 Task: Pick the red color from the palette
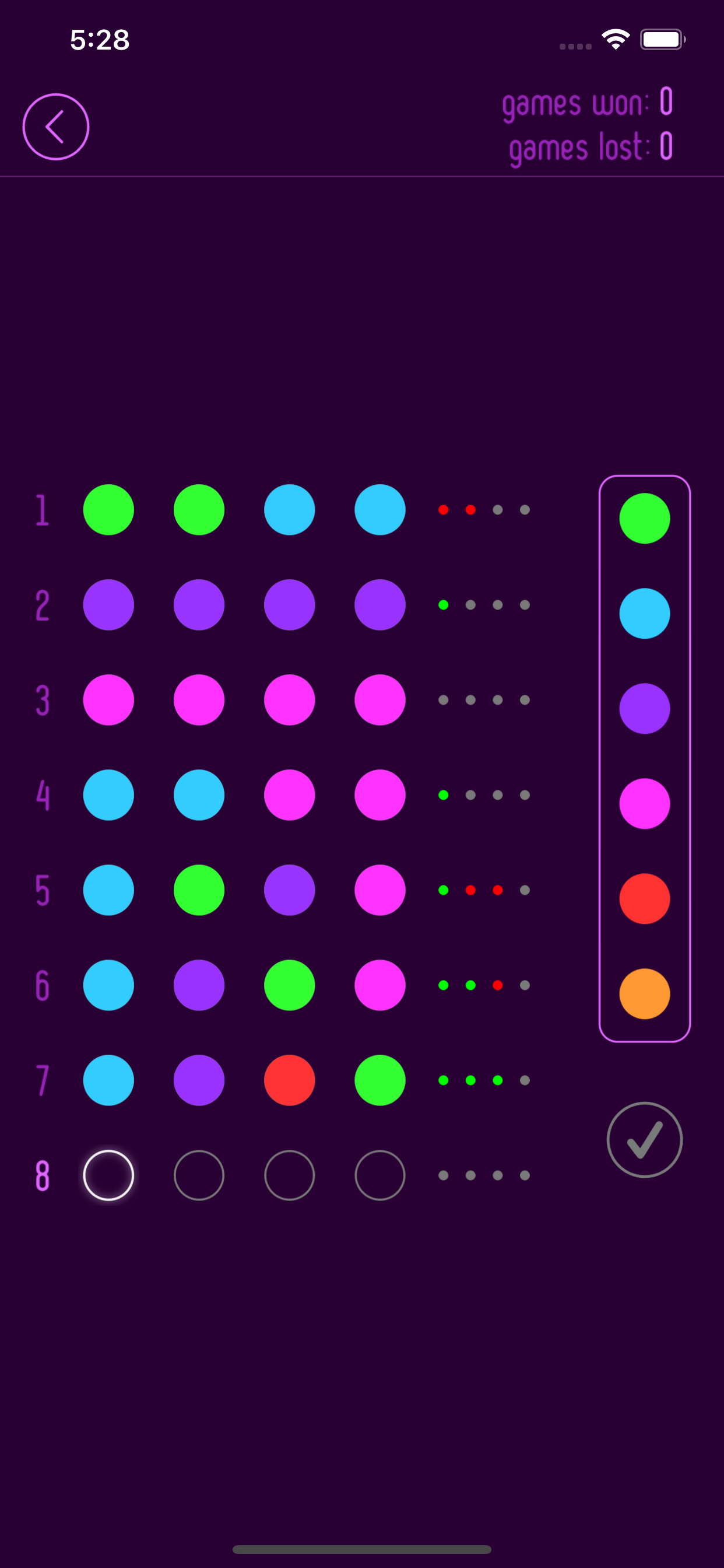coord(645,898)
